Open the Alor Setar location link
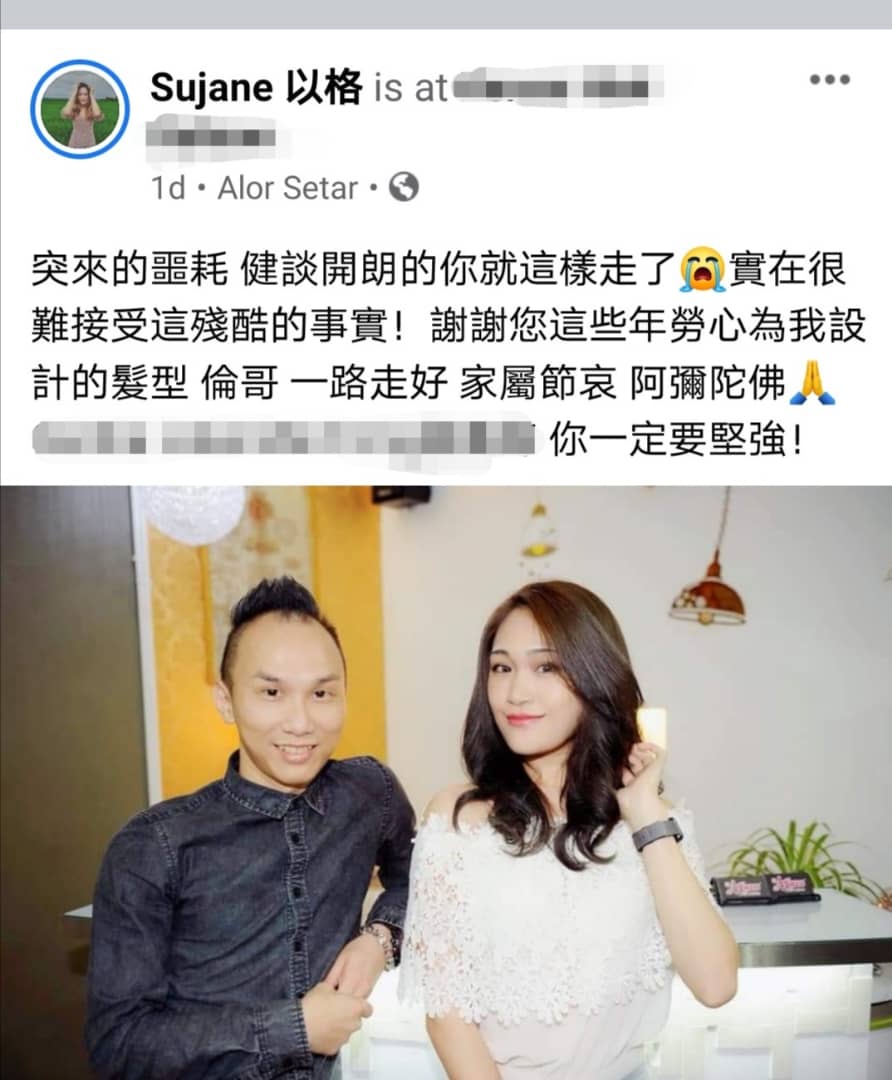892x1080 pixels. pyautogui.click(x=288, y=187)
